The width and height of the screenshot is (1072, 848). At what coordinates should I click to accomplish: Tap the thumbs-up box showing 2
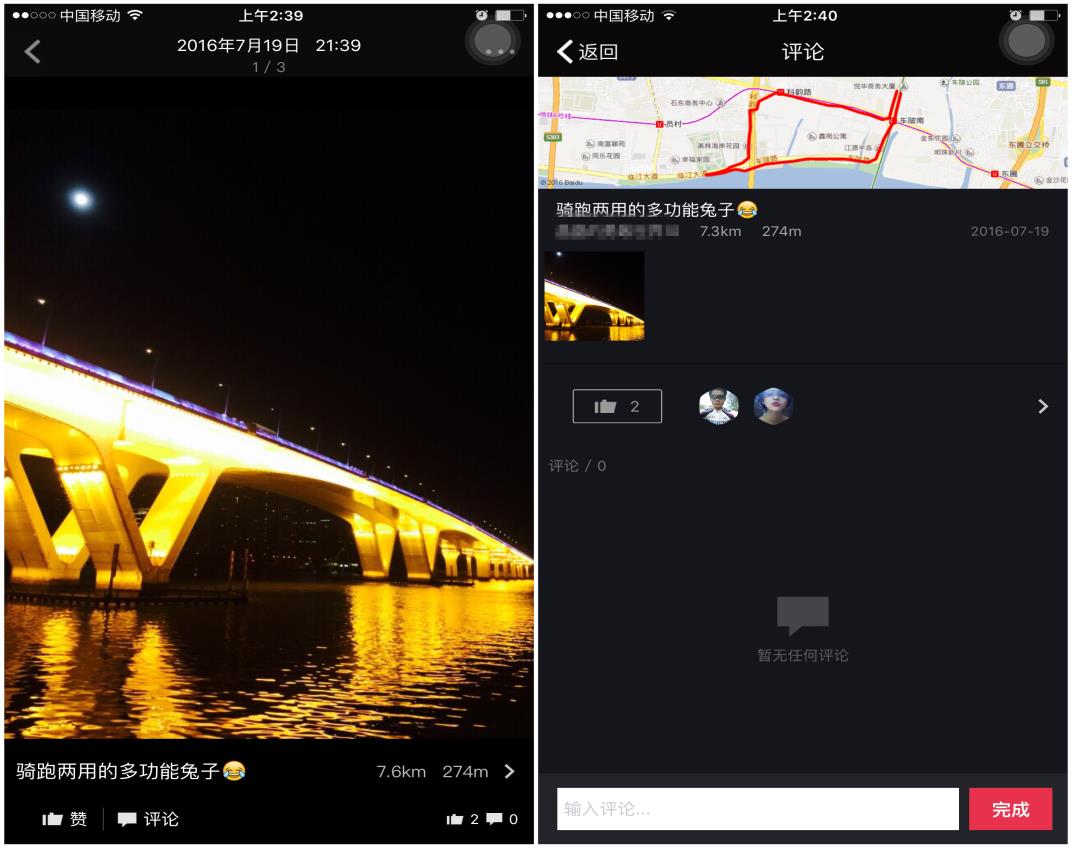(617, 406)
